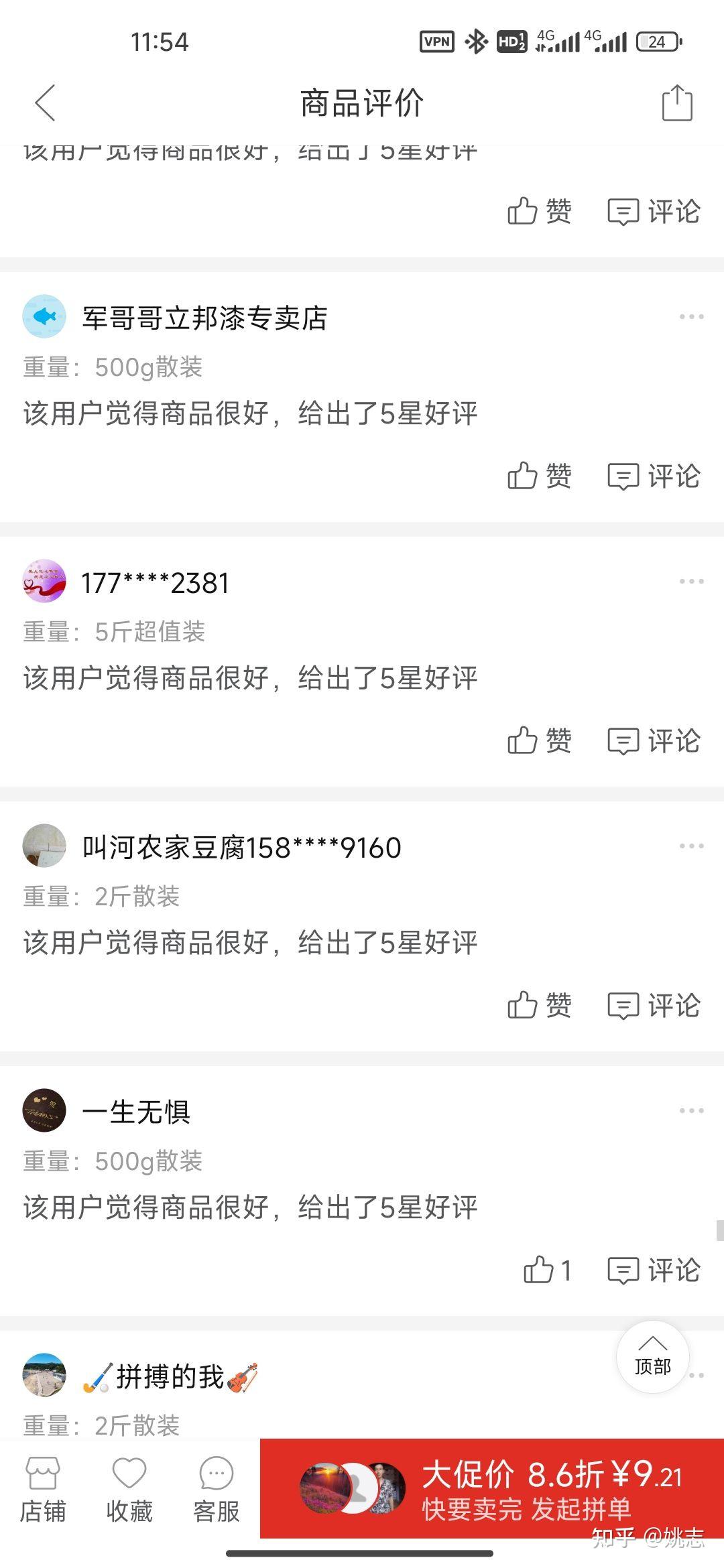Start a group buy at ¥9.21
Screen dimensions: 724x1568
coord(492,1488)
